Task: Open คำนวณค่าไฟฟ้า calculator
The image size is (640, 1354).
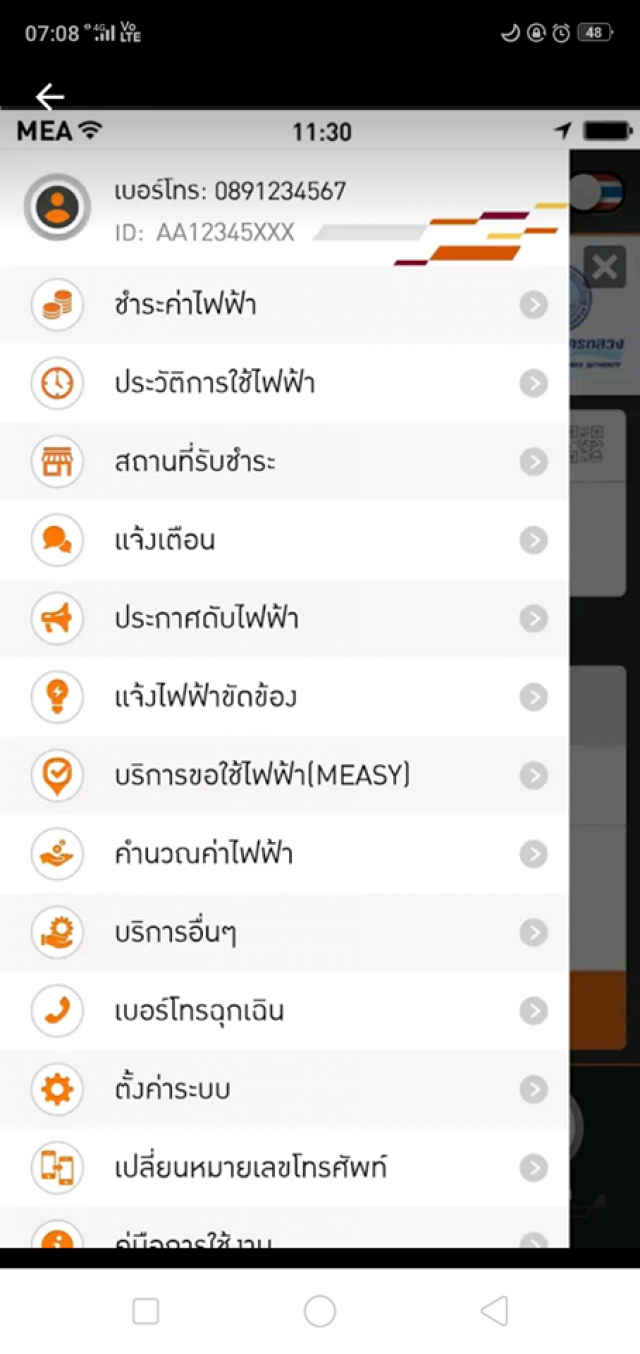Action: [285, 854]
